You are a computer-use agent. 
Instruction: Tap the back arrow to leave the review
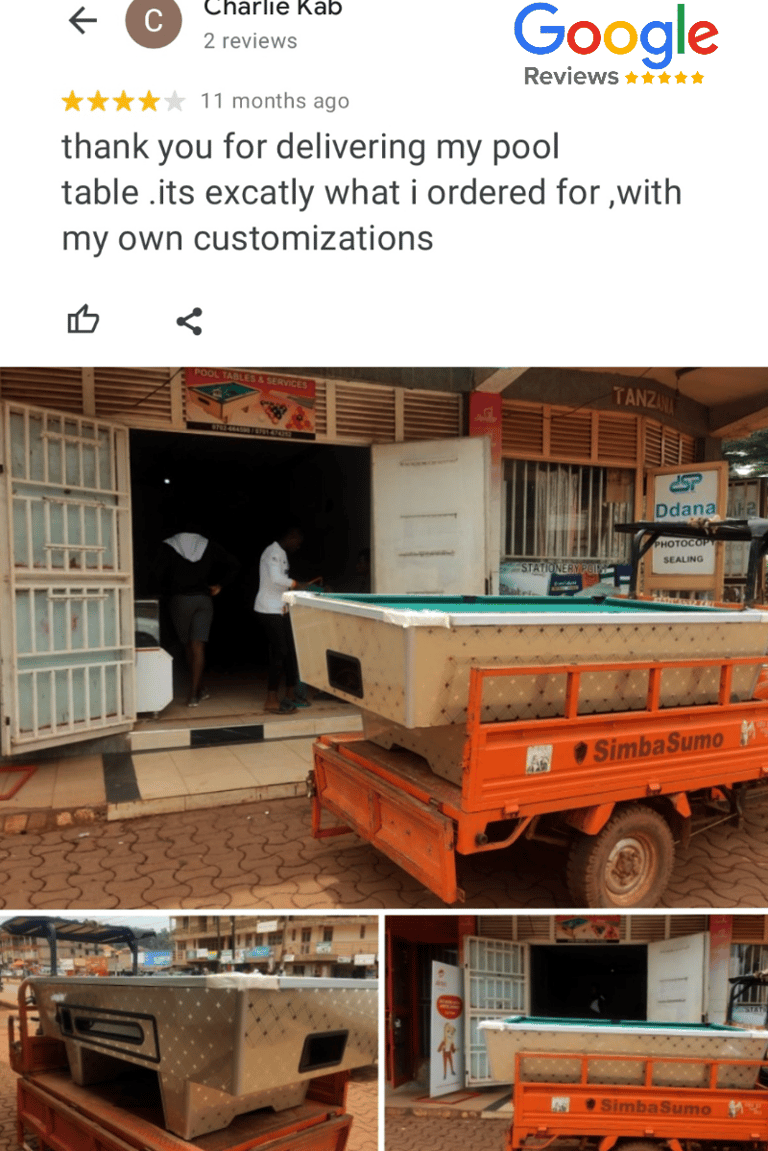82,18
